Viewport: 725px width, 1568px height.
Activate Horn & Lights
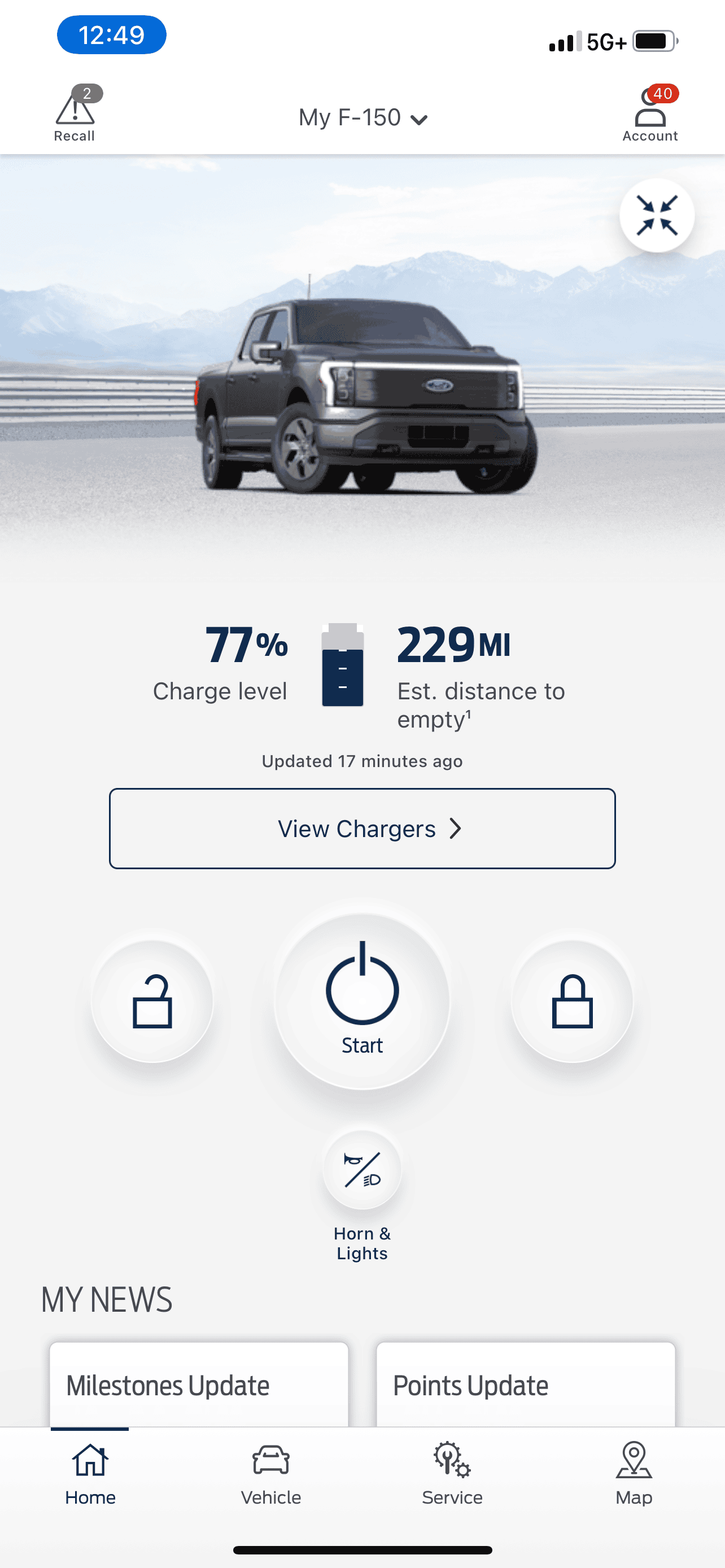(x=362, y=1170)
